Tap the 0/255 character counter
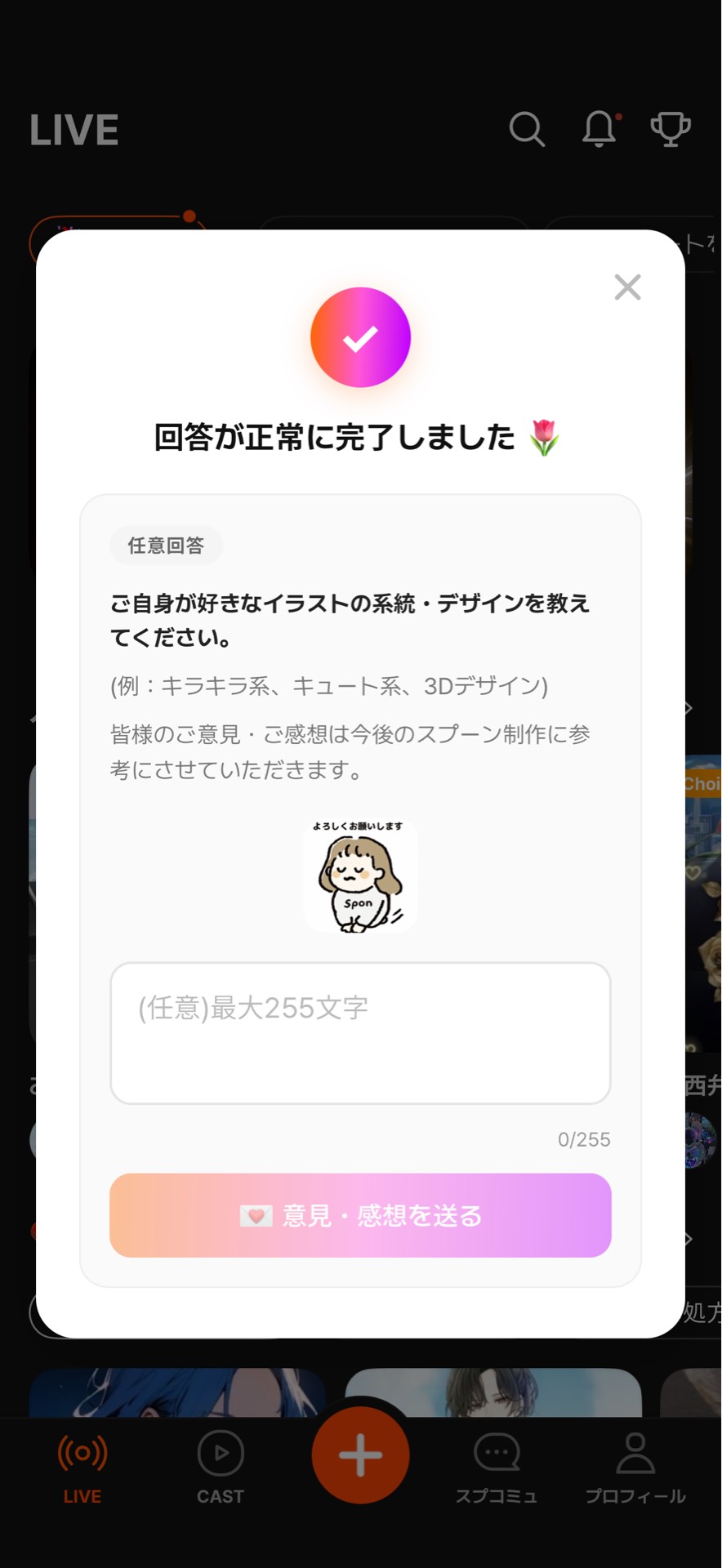Image resolution: width=722 pixels, height=1568 pixels. pos(582,1139)
